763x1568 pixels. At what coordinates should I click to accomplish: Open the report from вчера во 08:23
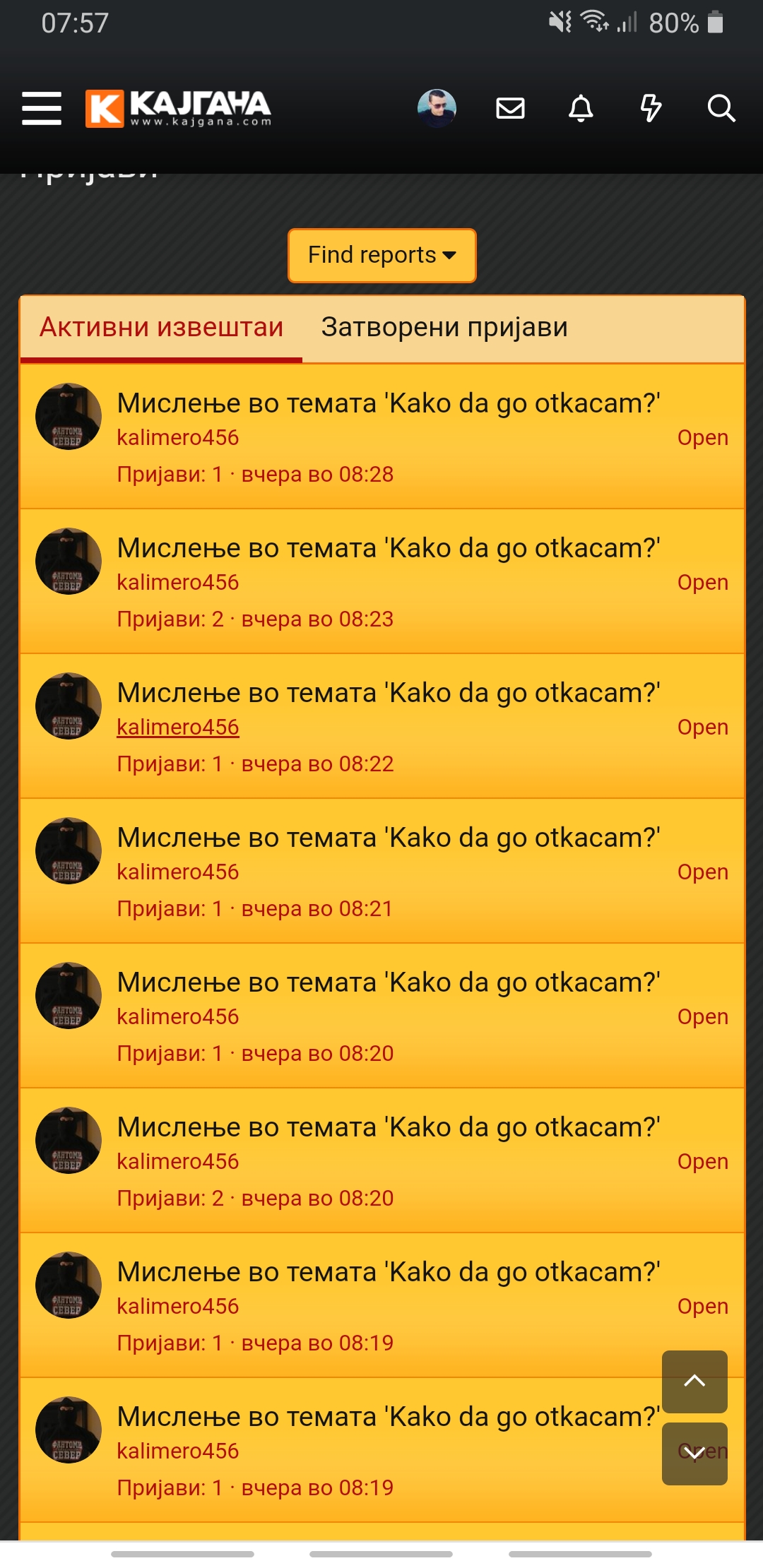point(388,548)
